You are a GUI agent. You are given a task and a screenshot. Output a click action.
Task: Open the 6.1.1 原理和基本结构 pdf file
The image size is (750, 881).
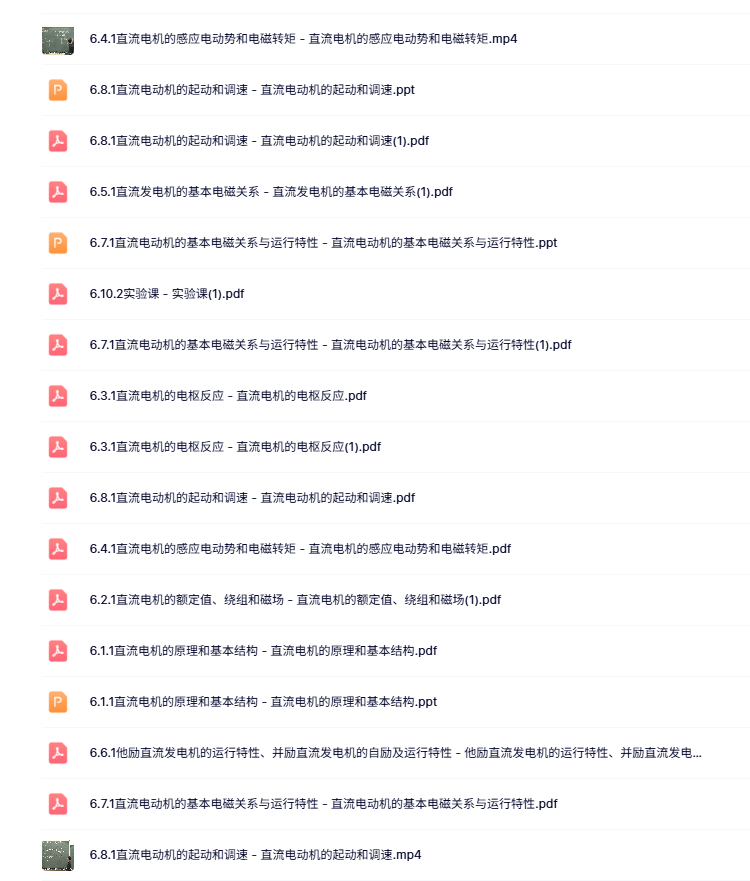[263, 651]
